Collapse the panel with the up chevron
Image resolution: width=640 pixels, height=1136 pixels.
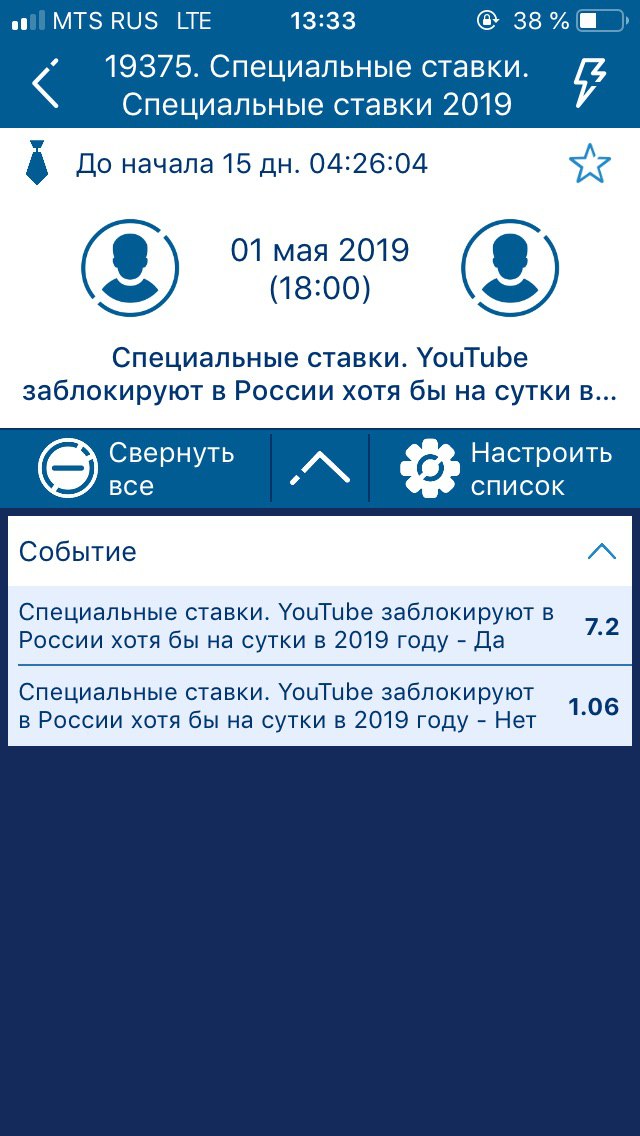(x=320, y=469)
